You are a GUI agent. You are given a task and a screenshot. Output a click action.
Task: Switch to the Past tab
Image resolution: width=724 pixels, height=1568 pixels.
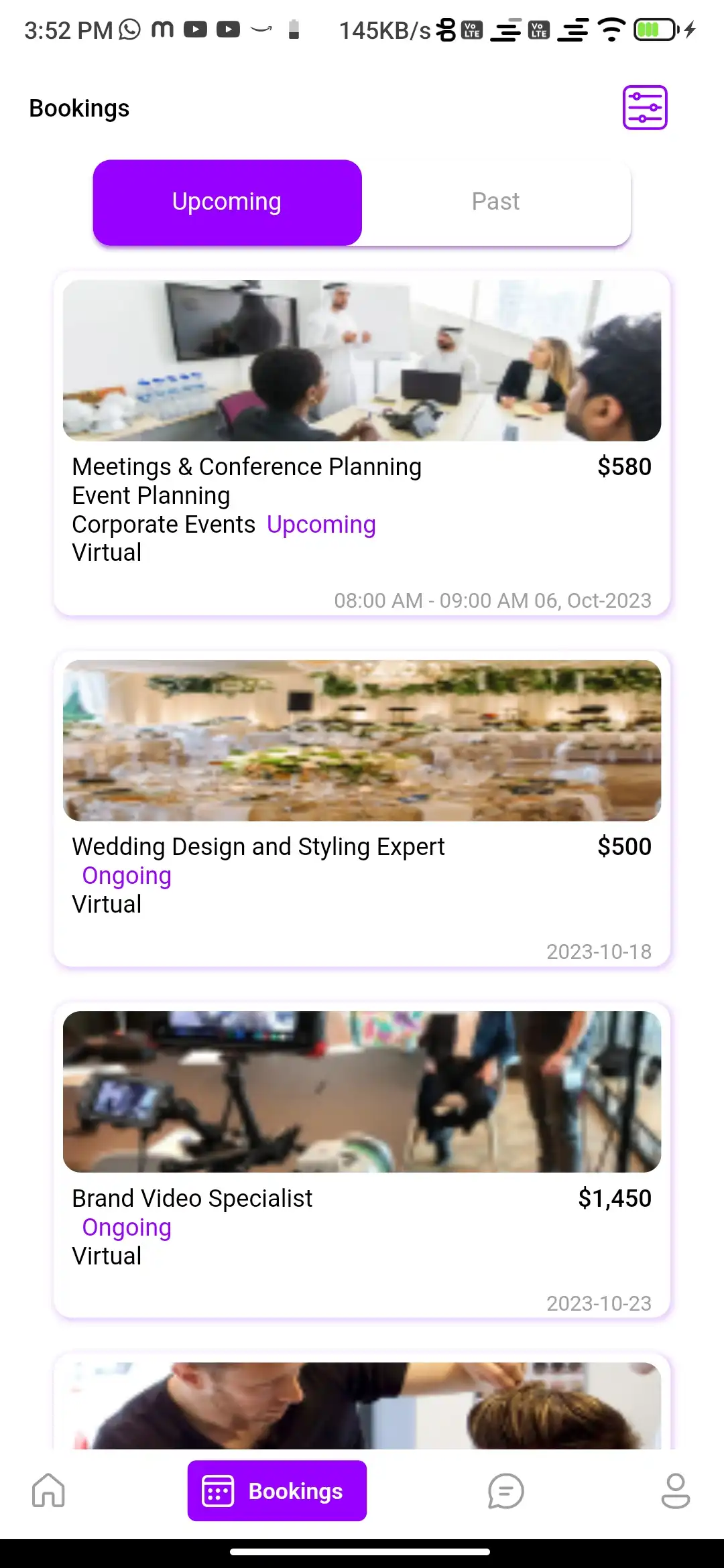click(495, 201)
